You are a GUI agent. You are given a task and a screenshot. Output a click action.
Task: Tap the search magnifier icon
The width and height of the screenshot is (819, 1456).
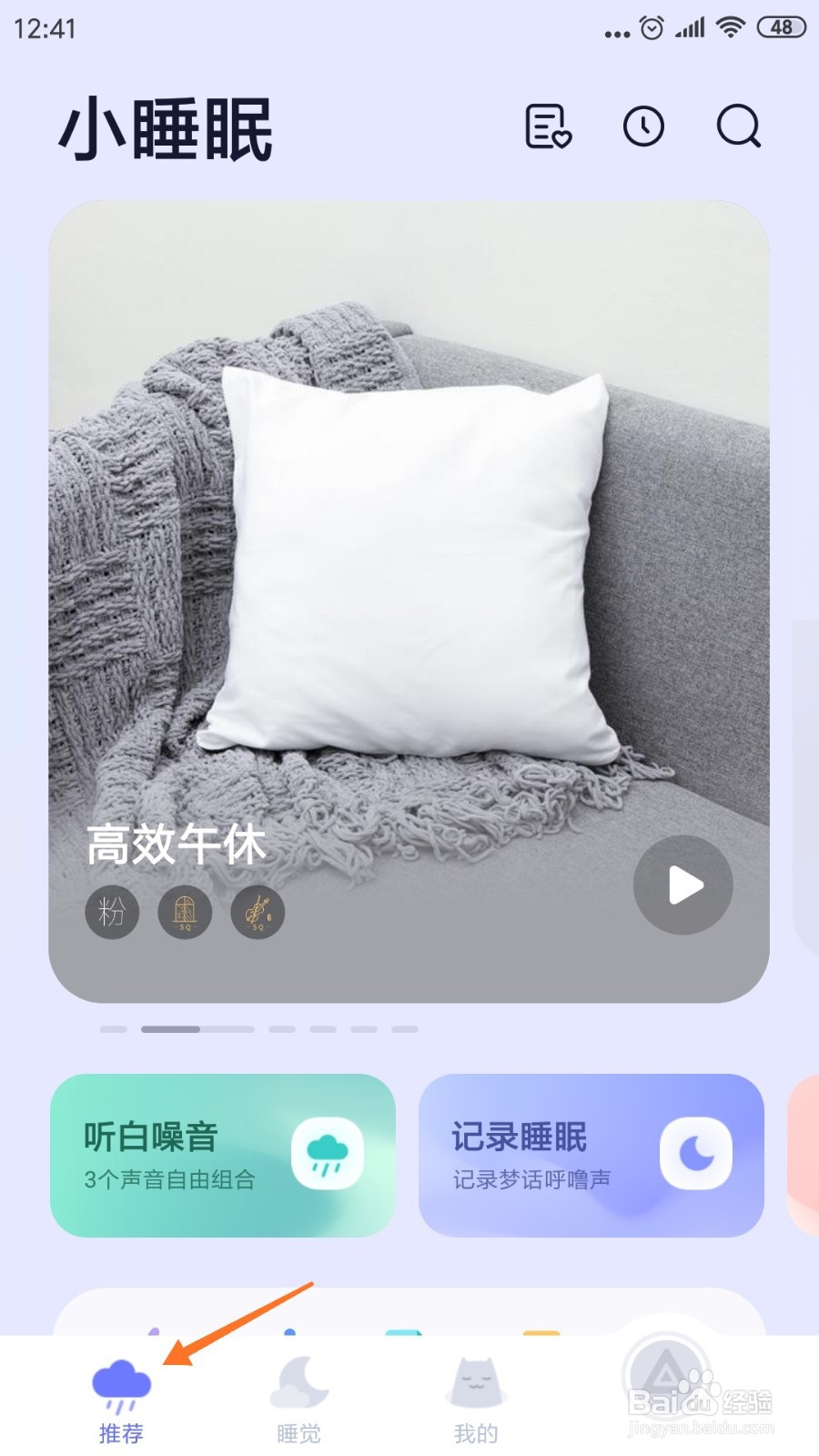click(738, 127)
